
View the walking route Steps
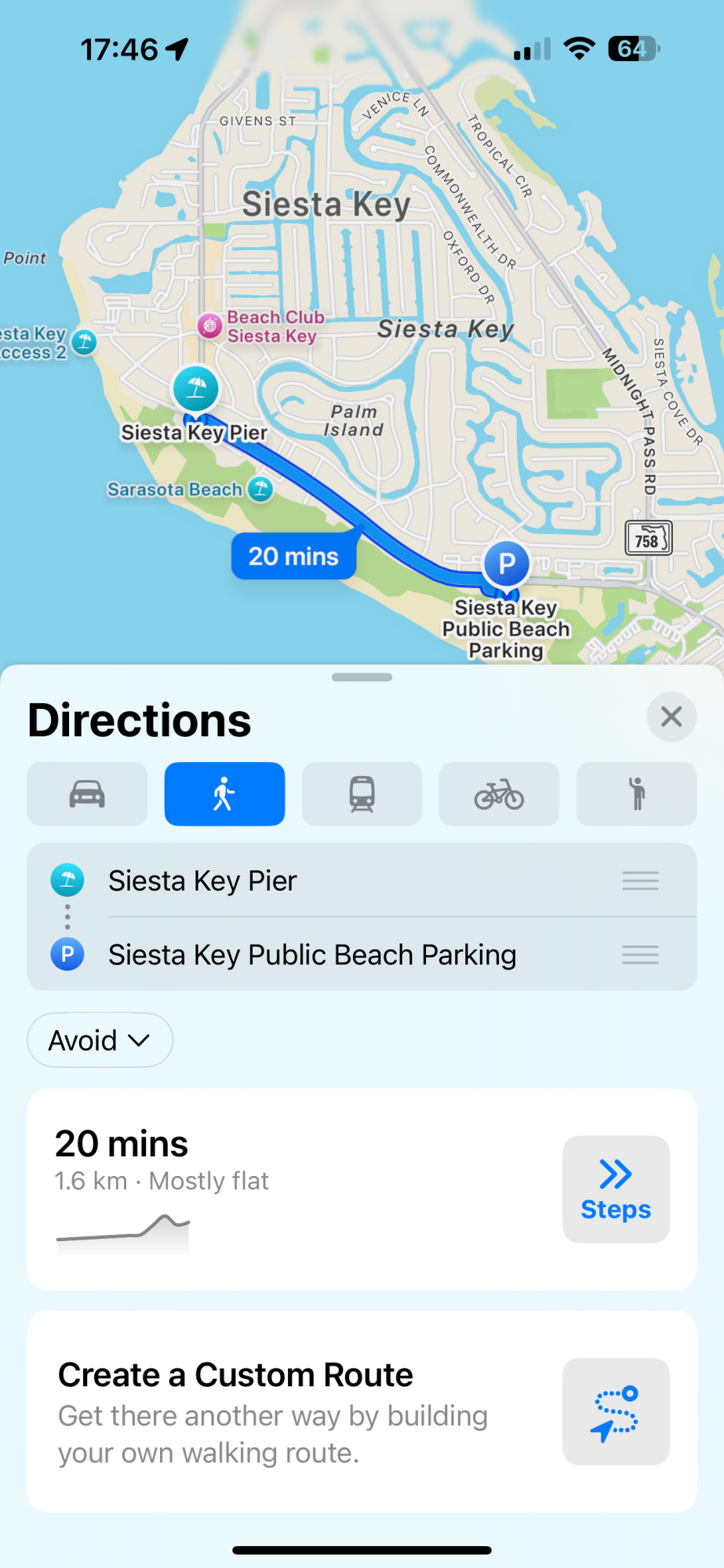click(x=616, y=1189)
